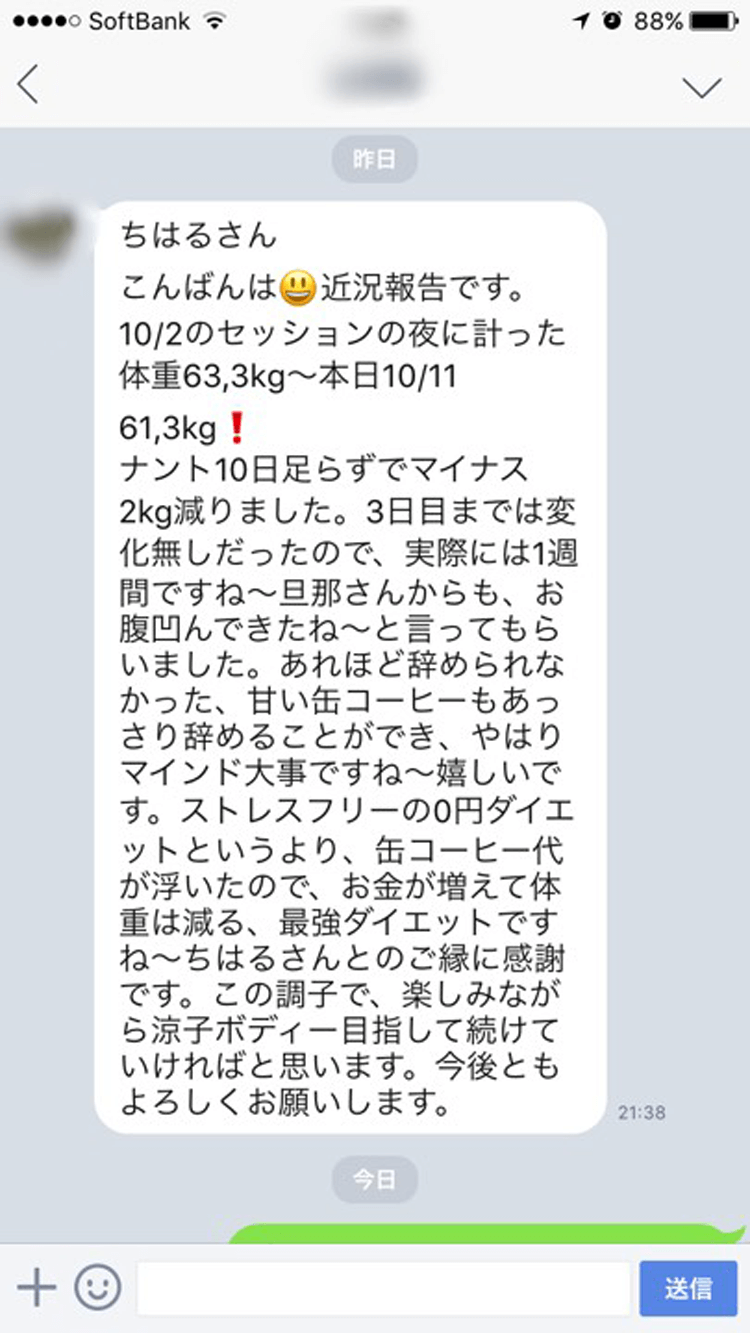Go back to the chat list
The height and width of the screenshot is (1333, 750).
coord(28,85)
